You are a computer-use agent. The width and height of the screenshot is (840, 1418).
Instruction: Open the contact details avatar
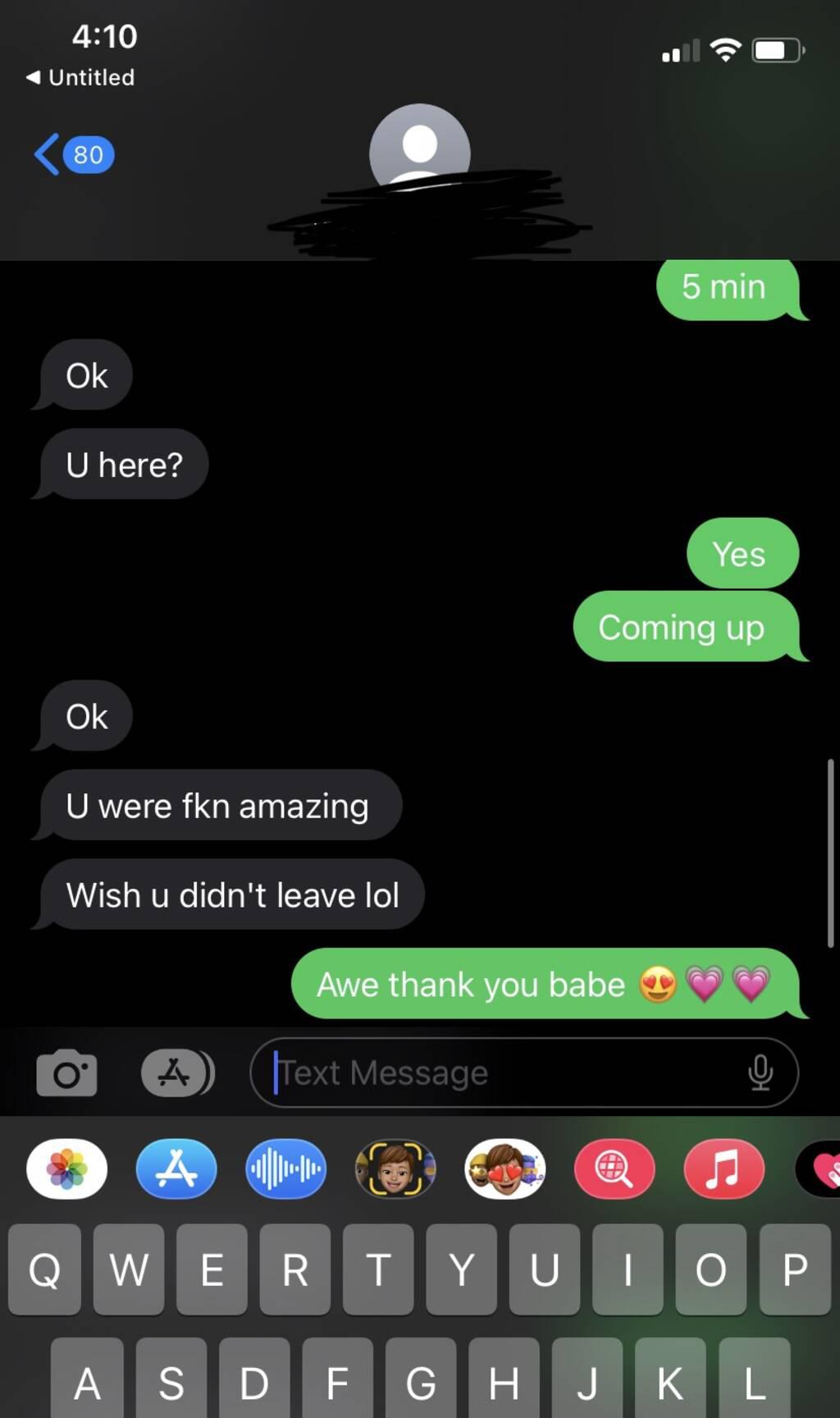[419, 149]
